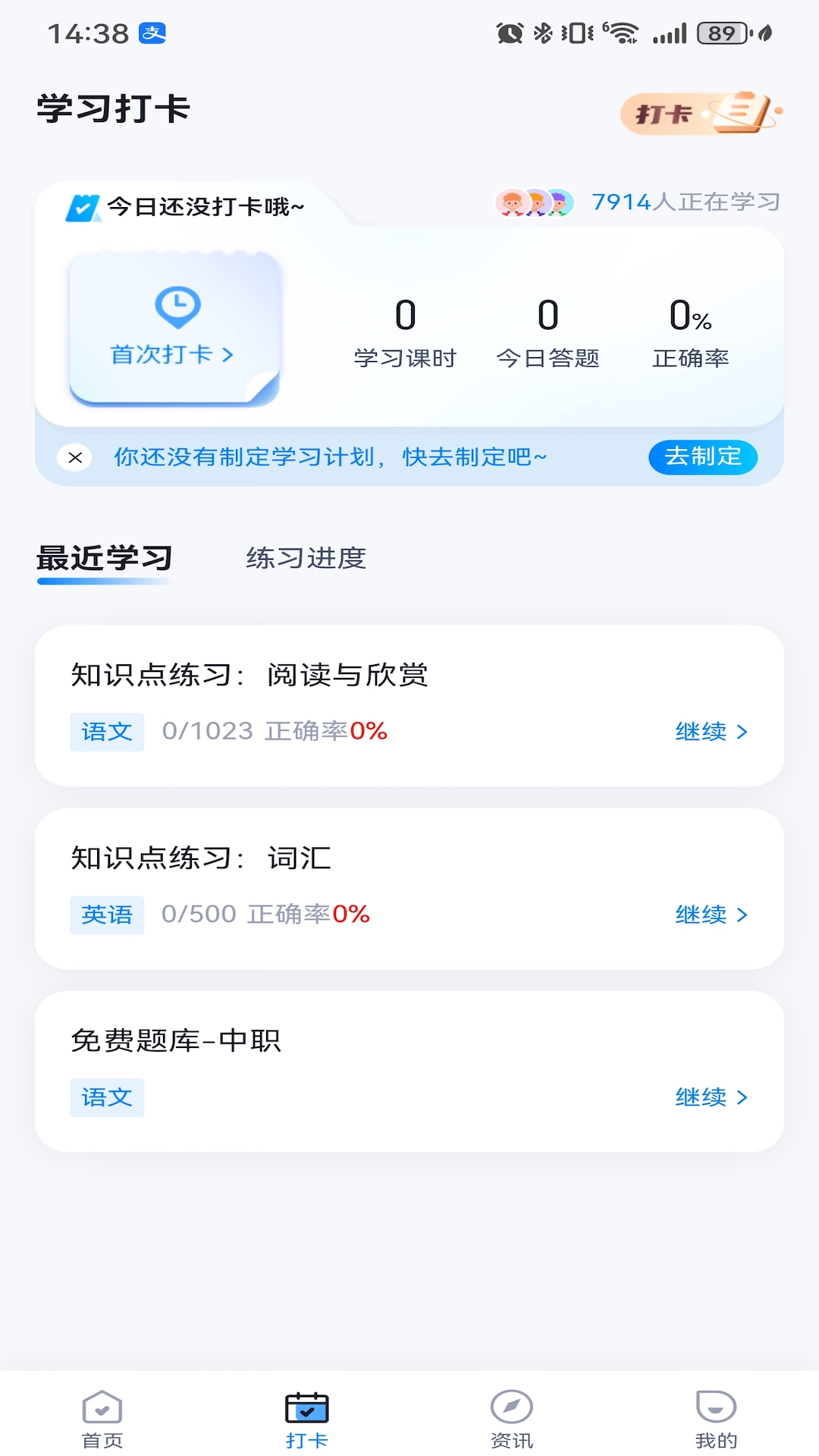Open the 资讯 tab
The image size is (819, 1456).
click(512, 1419)
